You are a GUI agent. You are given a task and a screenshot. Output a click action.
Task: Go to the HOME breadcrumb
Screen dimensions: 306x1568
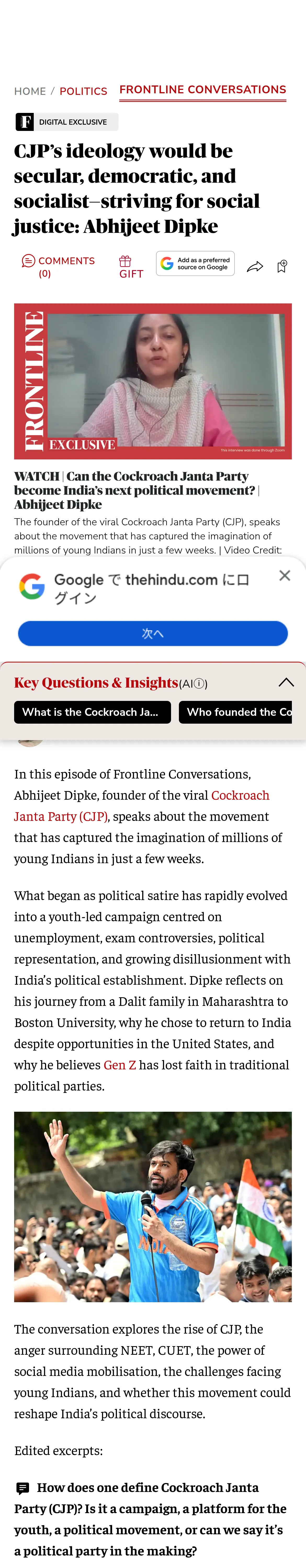[30, 91]
